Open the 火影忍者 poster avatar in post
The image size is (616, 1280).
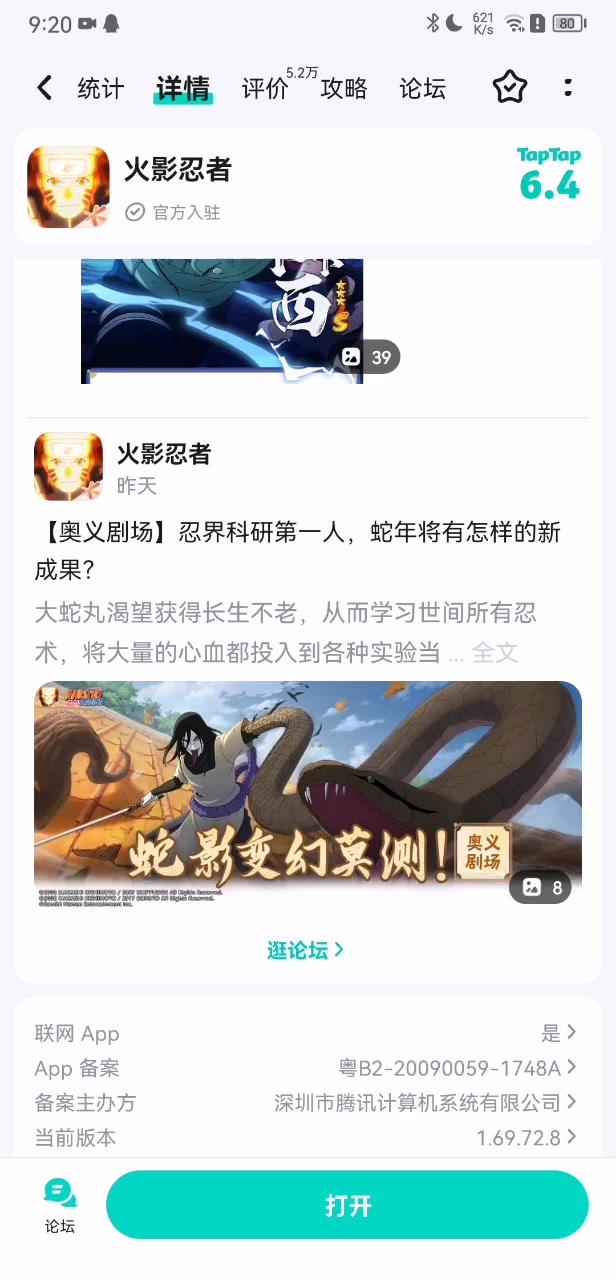pyautogui.click(x=68, y=467)
